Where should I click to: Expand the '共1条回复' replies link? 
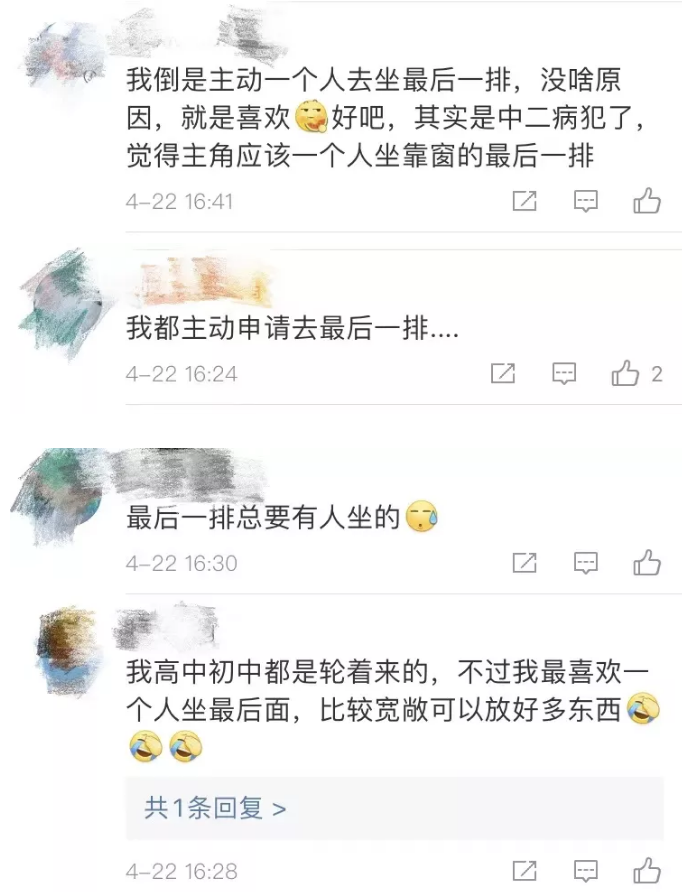tap(215, 808)
